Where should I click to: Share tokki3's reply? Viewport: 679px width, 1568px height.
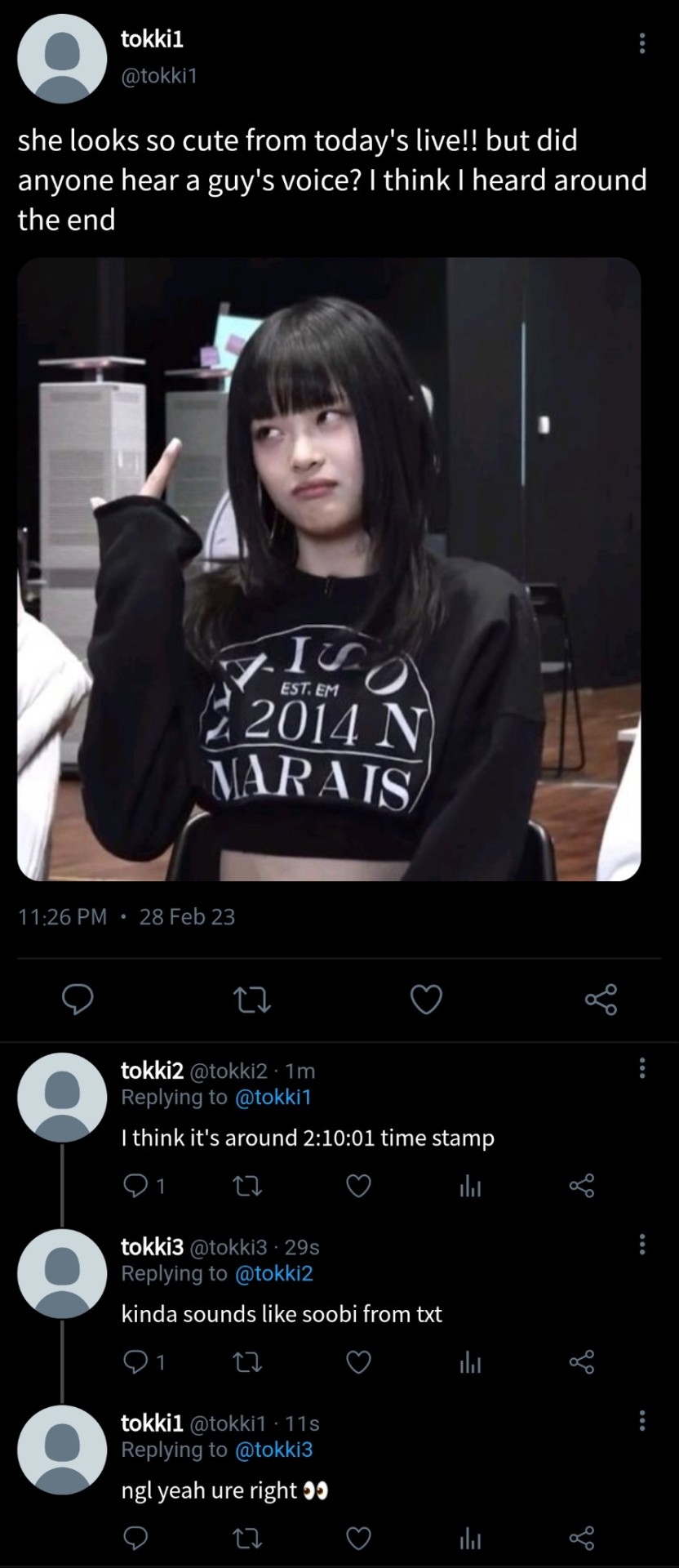point(582,1361)
